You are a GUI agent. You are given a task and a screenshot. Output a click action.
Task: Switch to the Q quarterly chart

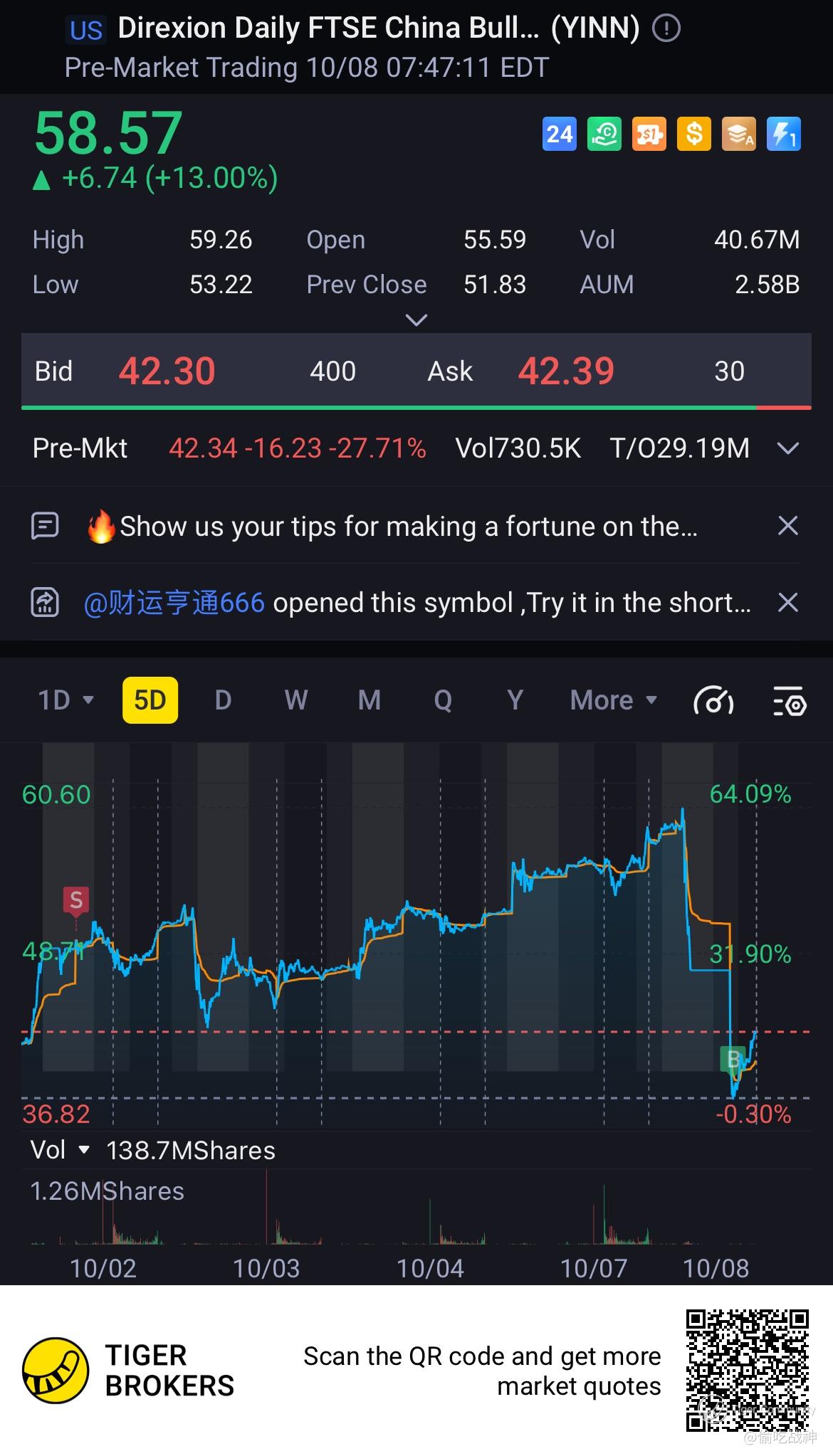[442, 700]
